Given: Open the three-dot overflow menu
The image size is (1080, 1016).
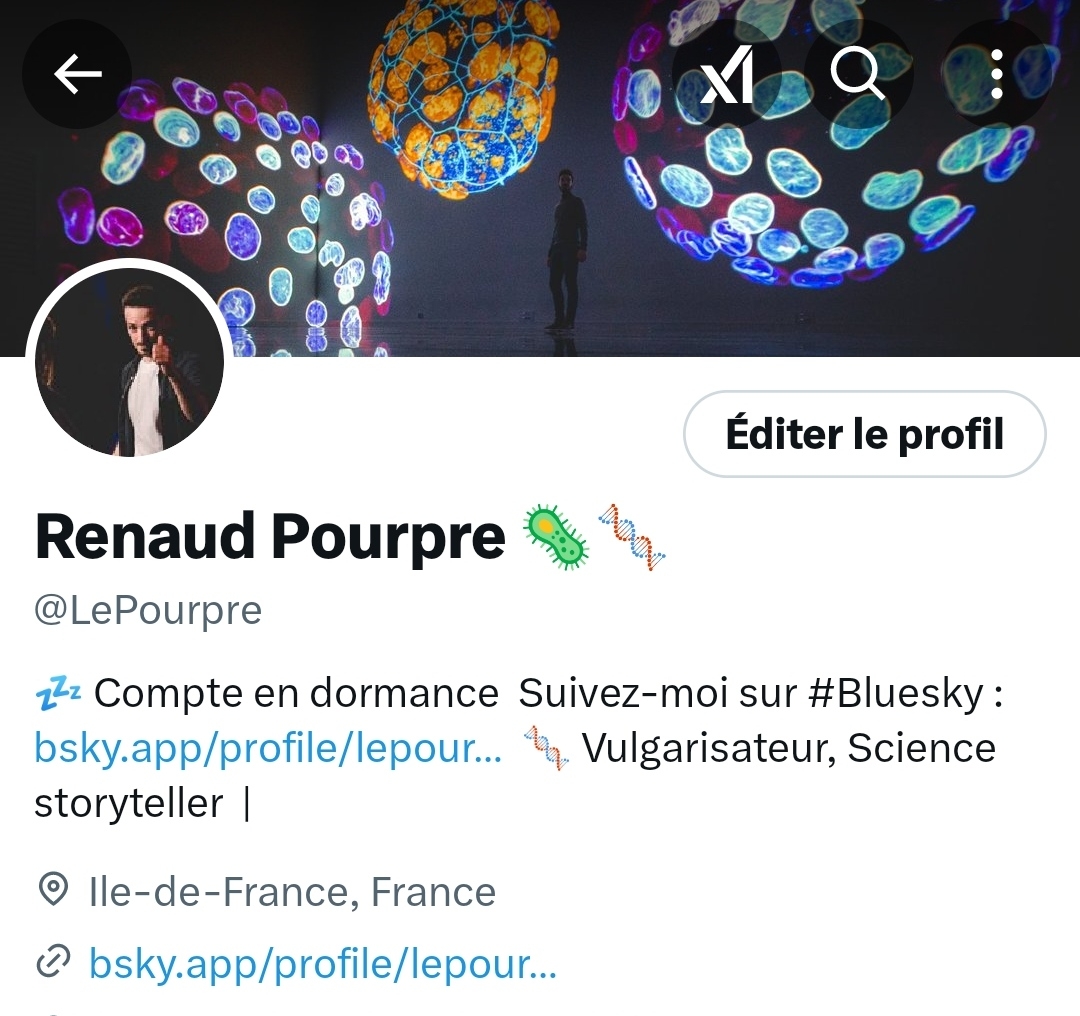Looking at the screenshot, I should 996,74.
